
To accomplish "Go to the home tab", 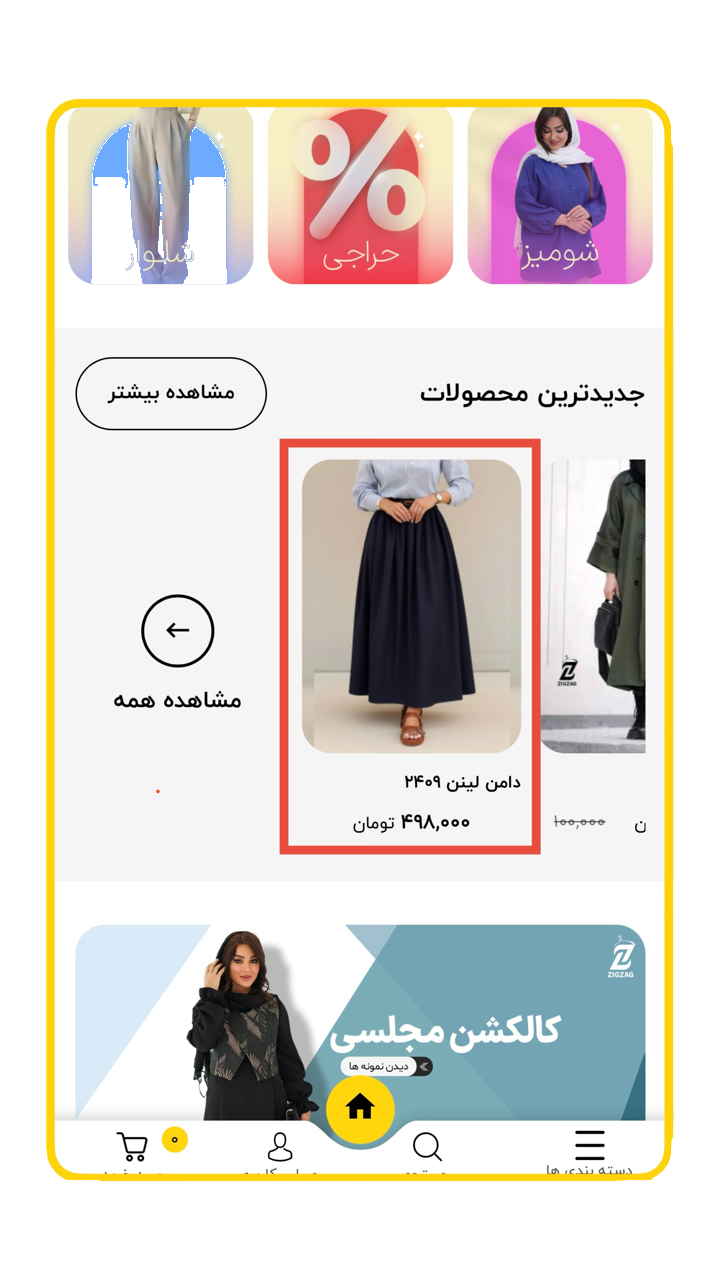I will click(x=360, y=1107).
